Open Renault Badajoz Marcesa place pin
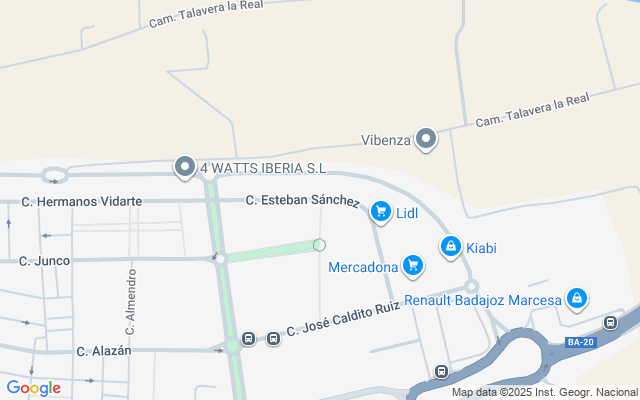 pyautogui.click(x=576, y=297)
